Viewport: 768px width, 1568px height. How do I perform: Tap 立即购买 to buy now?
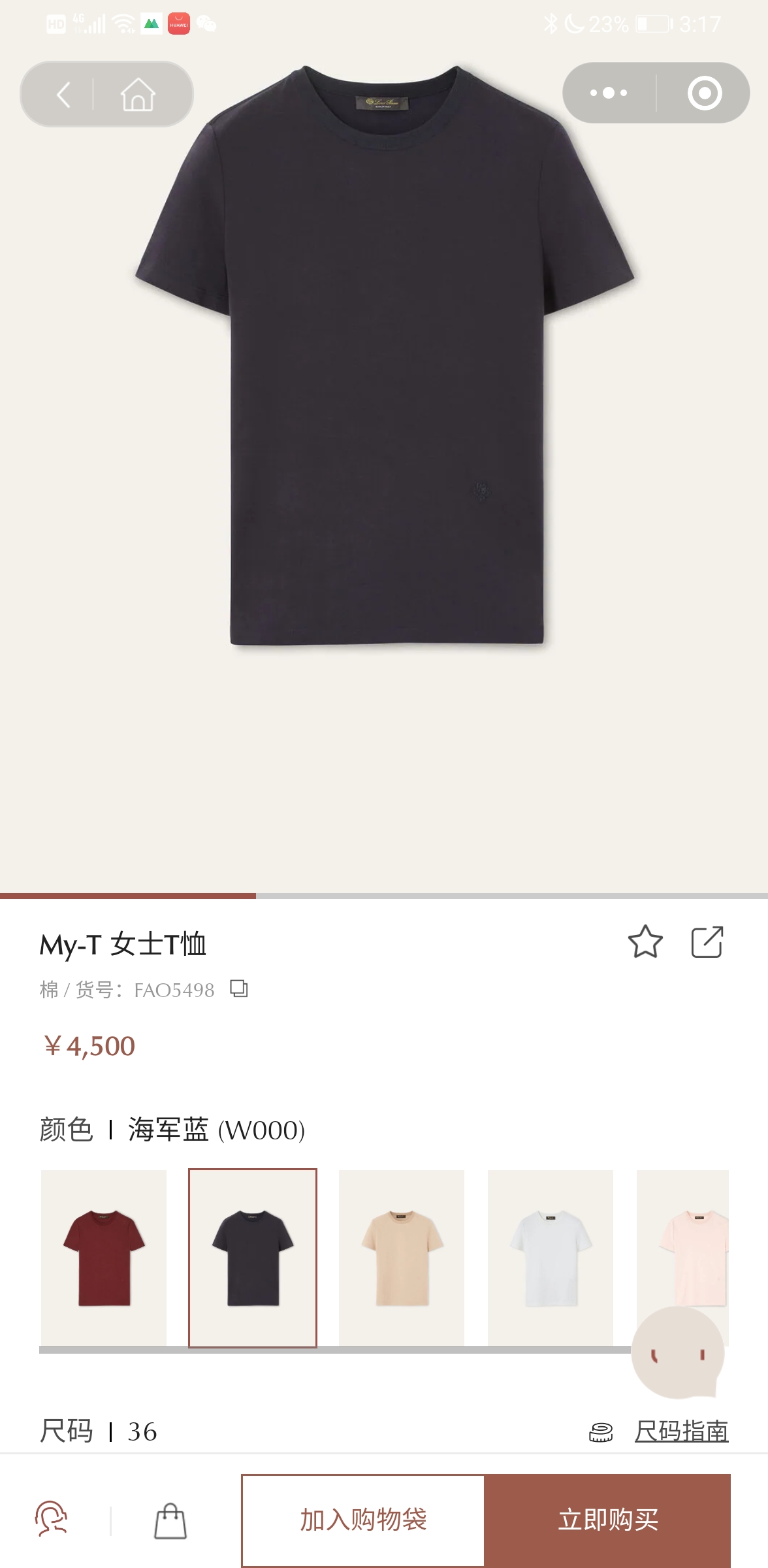click(607, 1520)
